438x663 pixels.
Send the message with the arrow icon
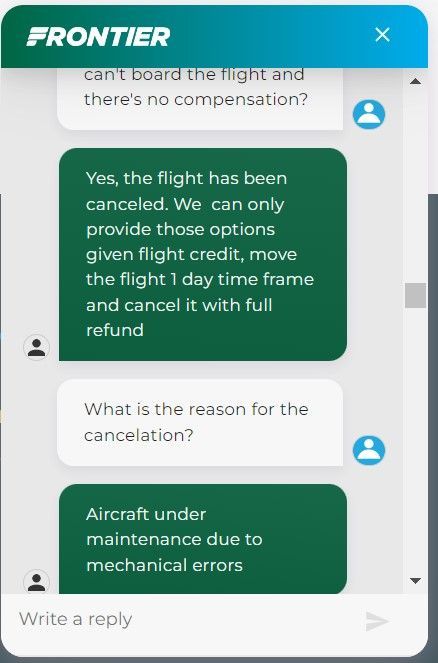pyautogui.click(x=377, y=621)
